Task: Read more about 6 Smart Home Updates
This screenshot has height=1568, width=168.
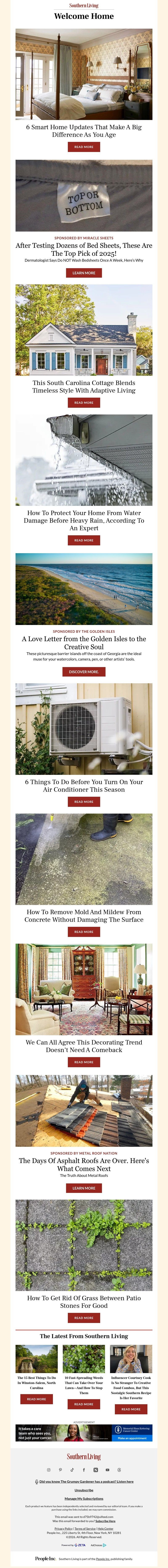Action: tap(84, 147)
